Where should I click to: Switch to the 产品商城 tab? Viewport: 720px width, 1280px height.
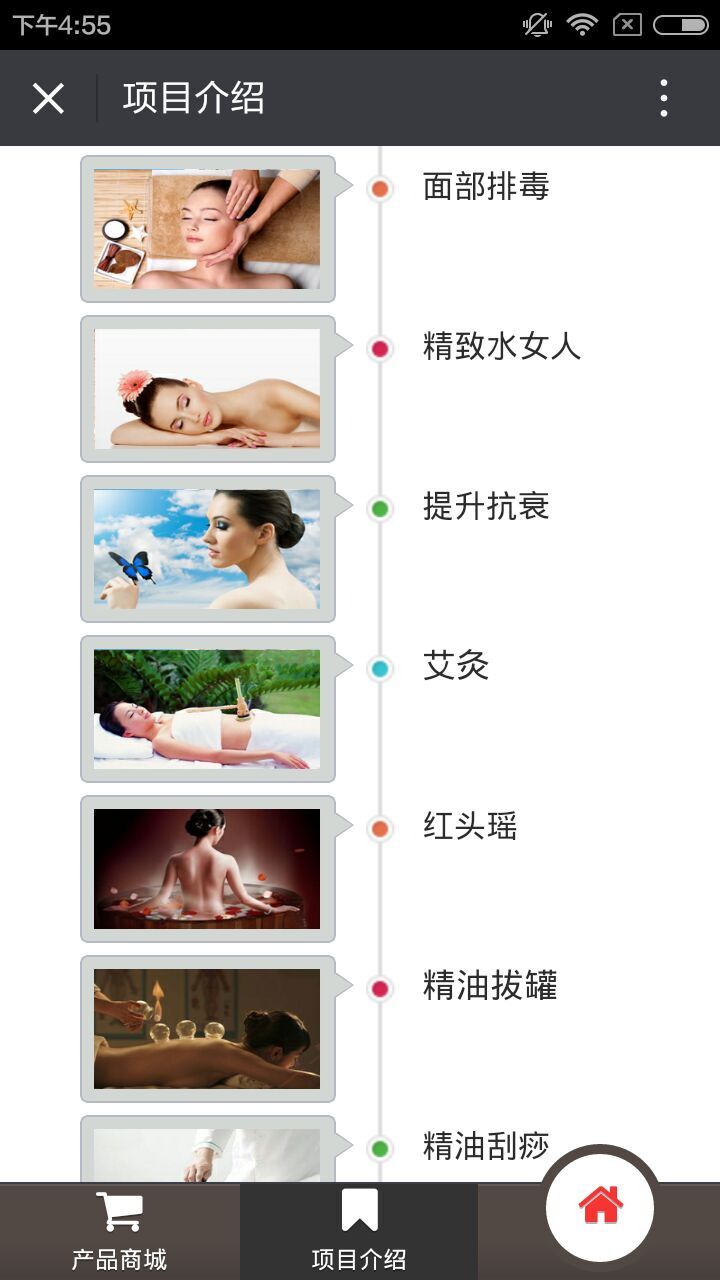(x=119, y=1232)
